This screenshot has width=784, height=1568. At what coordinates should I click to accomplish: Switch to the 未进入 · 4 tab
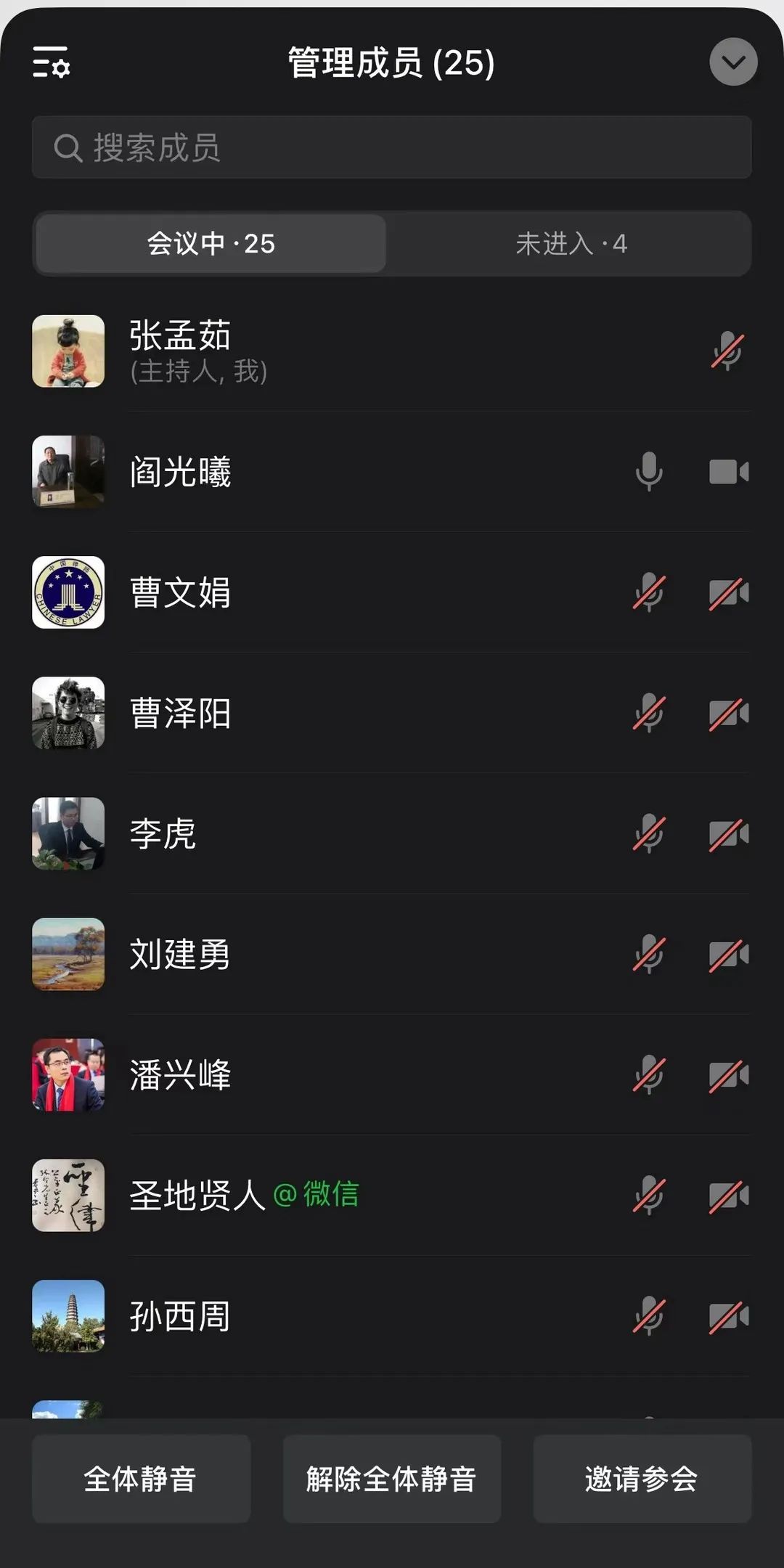(x=571, y=244)
